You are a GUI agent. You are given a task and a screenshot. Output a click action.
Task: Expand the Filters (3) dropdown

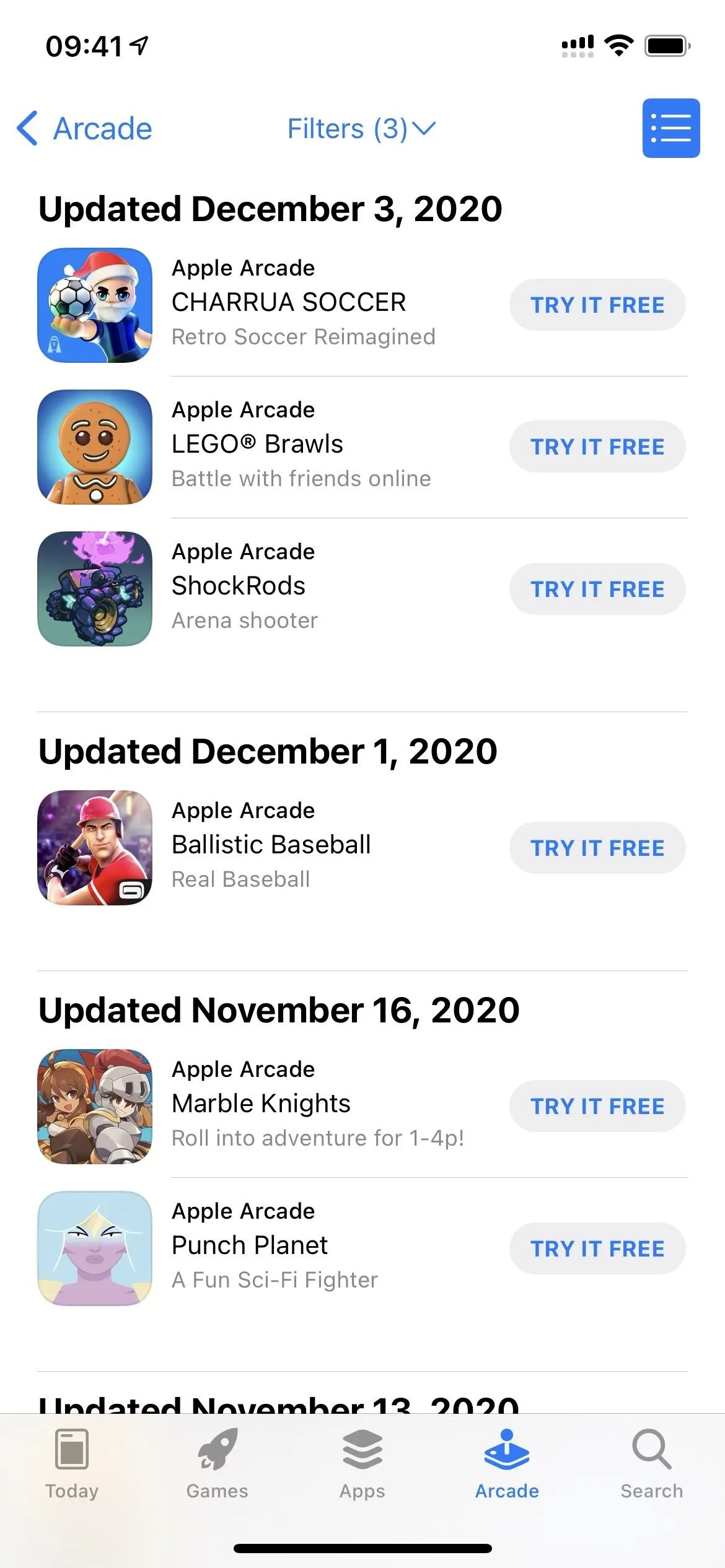[362, 129]
